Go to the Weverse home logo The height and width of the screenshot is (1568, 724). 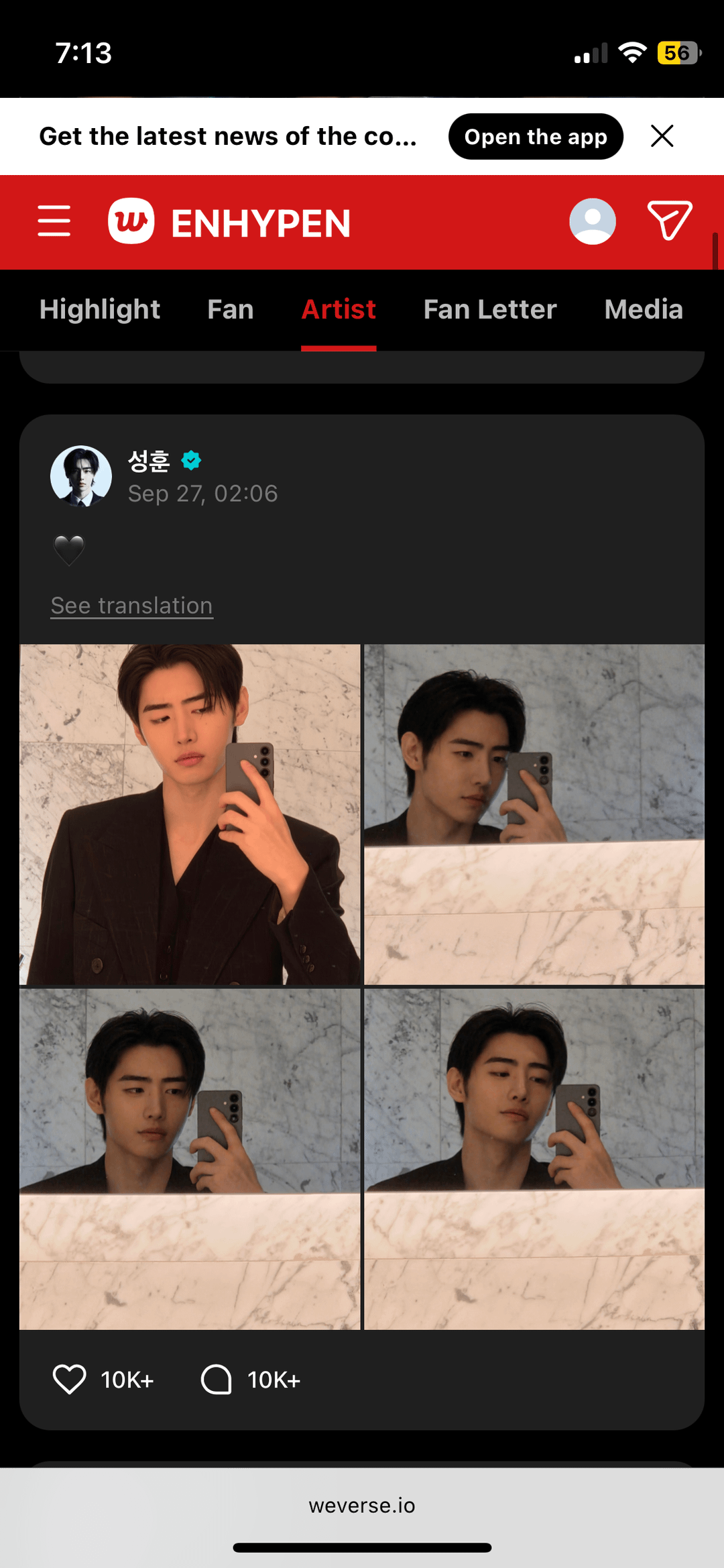point(131,221)
